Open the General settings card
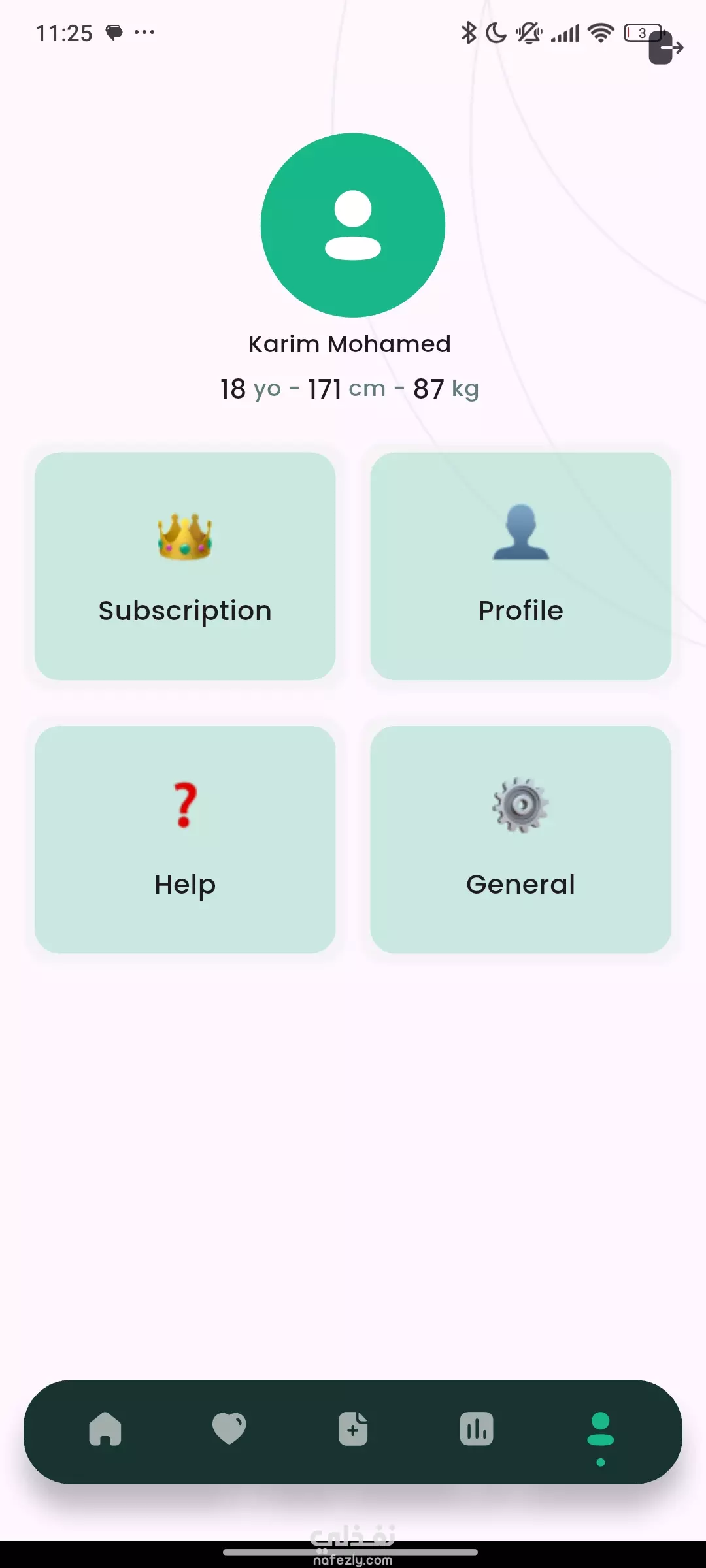 point(520,840)
